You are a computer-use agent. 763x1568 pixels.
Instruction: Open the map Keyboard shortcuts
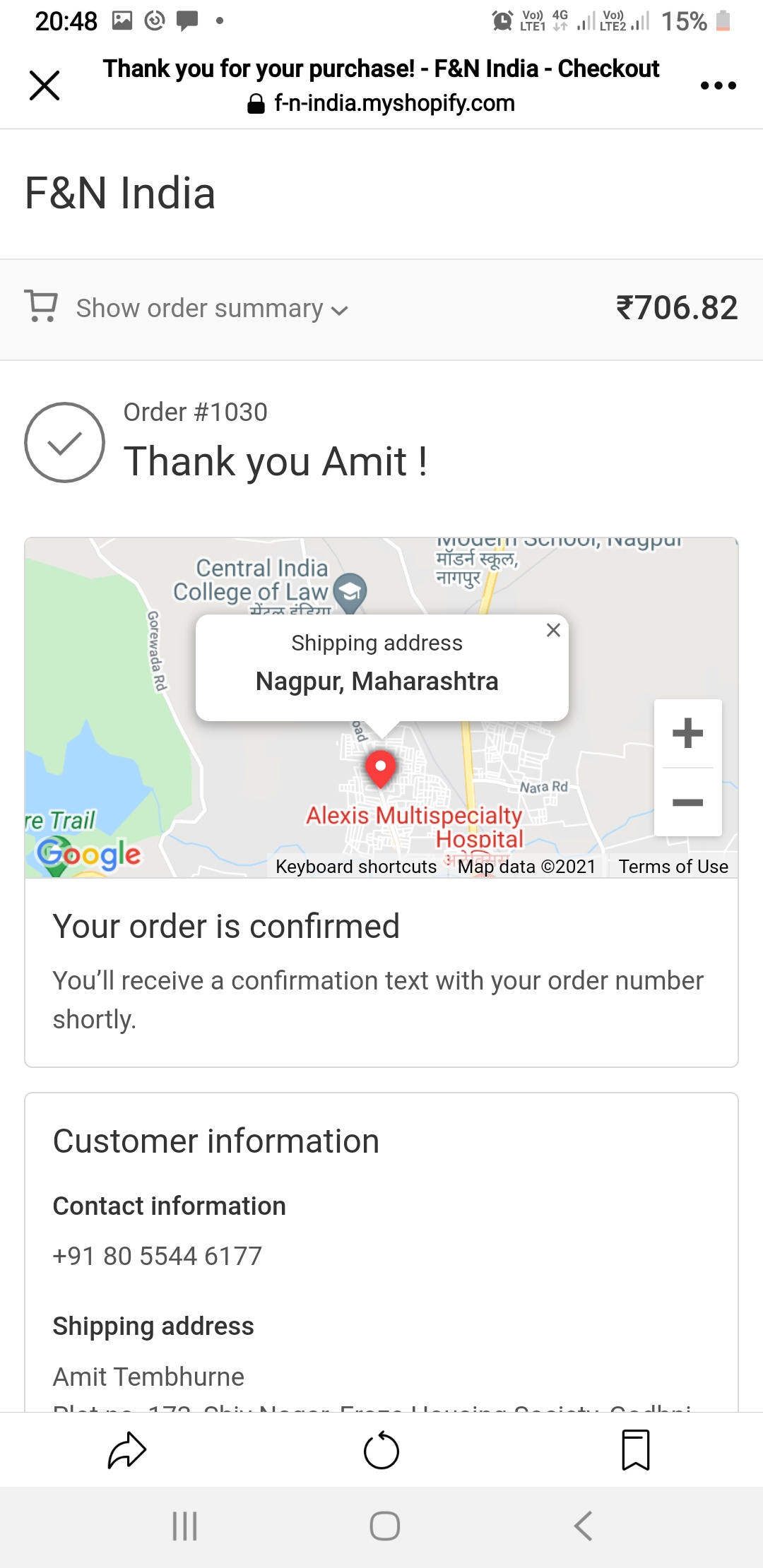(x=356, y=867)
